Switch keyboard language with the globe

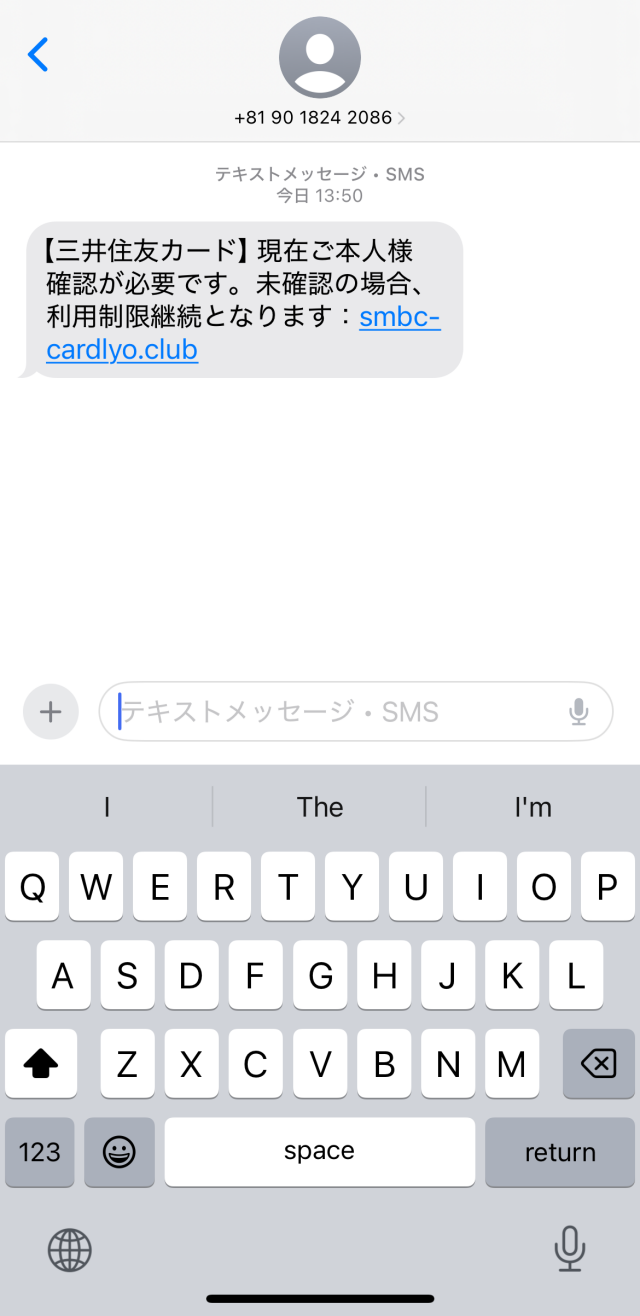(70, 1249)
